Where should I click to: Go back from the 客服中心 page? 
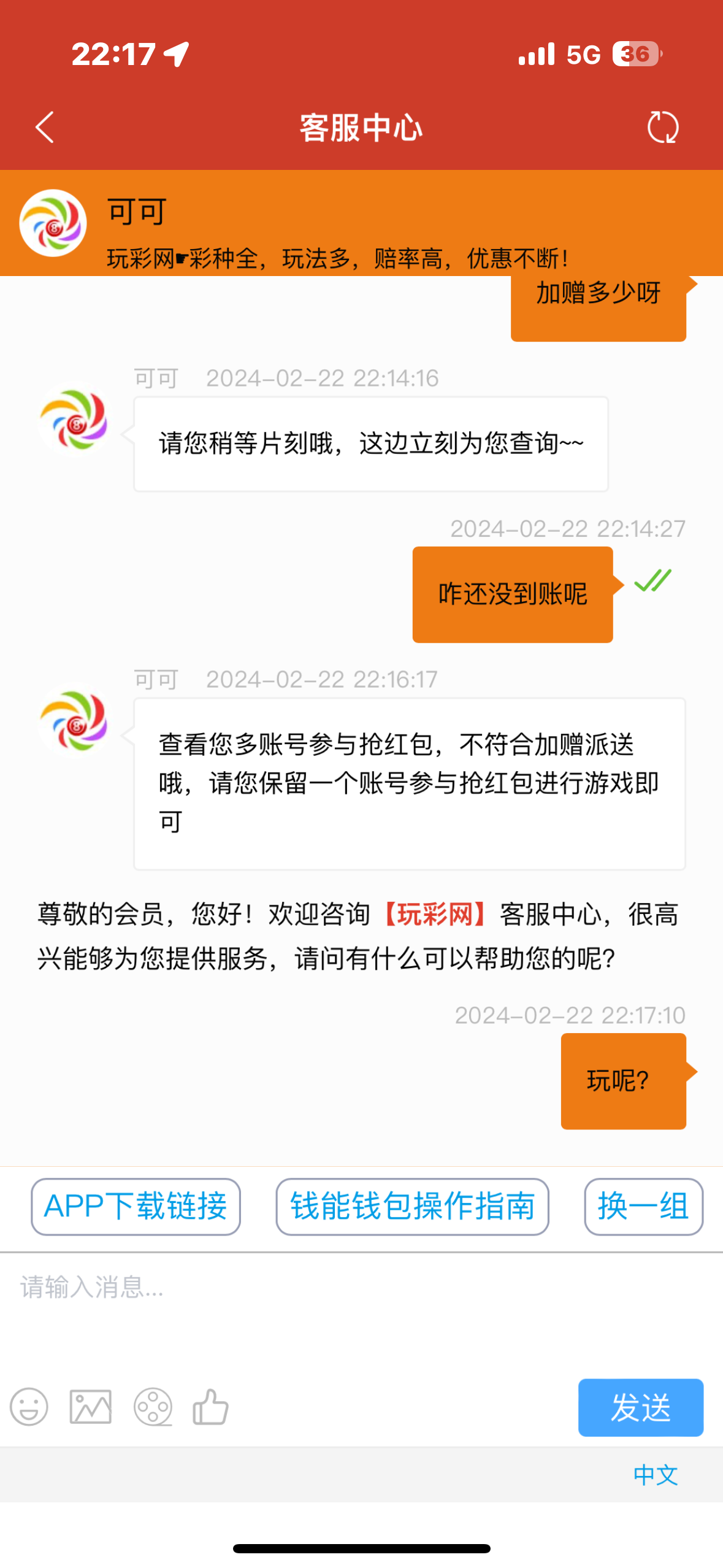(x=45, y=127)
